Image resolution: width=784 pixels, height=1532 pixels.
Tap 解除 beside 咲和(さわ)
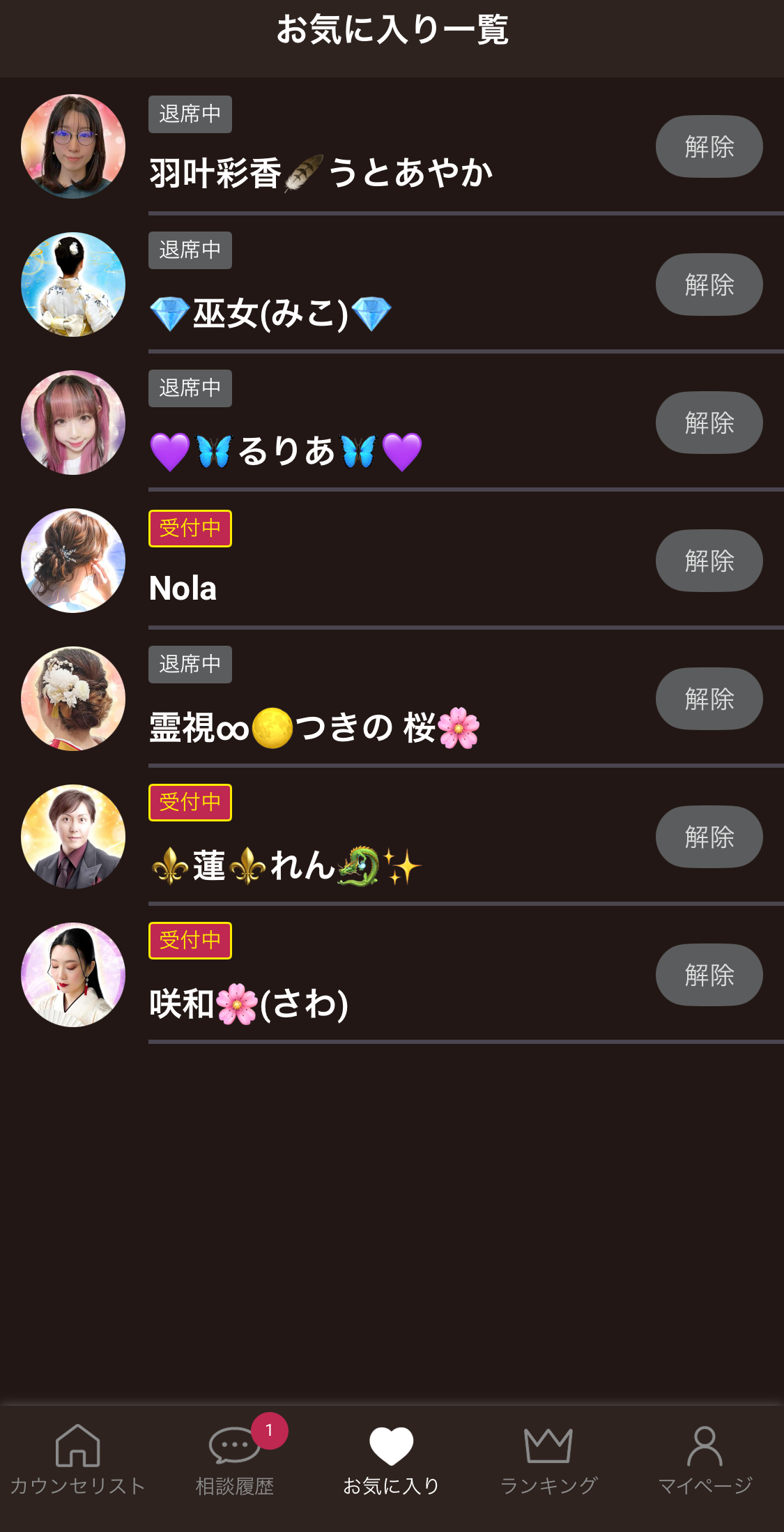[x=709, y=975]
